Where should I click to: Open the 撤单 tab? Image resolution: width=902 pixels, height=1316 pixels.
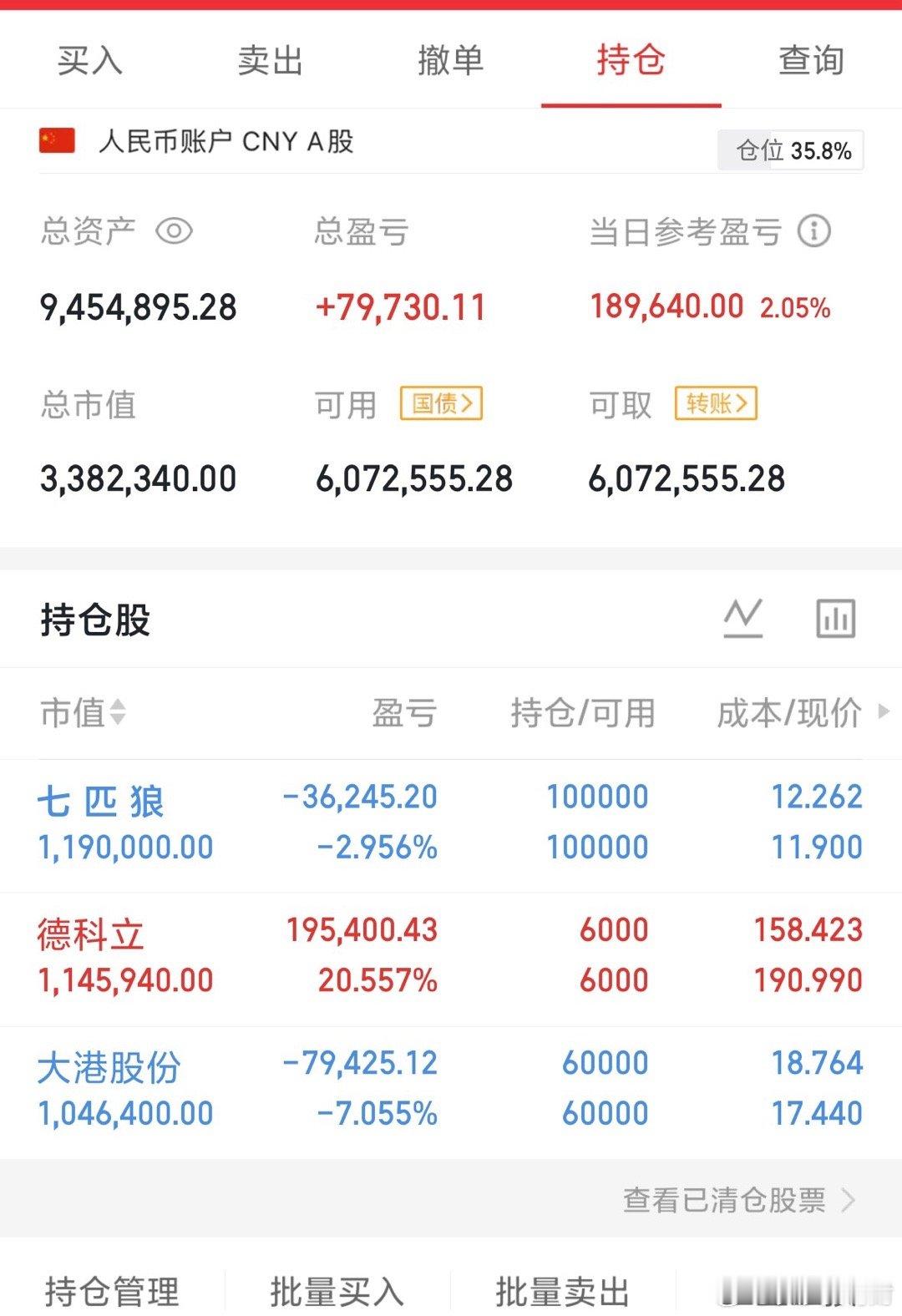[451, 61]
